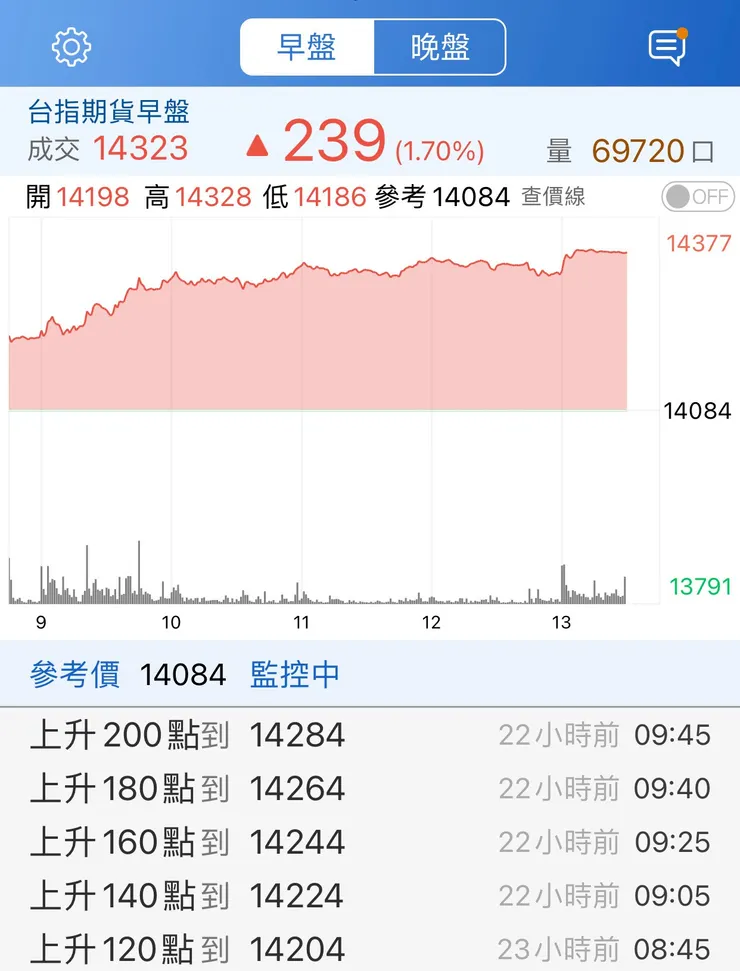This screenshot has width=740, height=971.
Task: Select the 上升180點到 14264 alert entry
Action: [185, 788]
